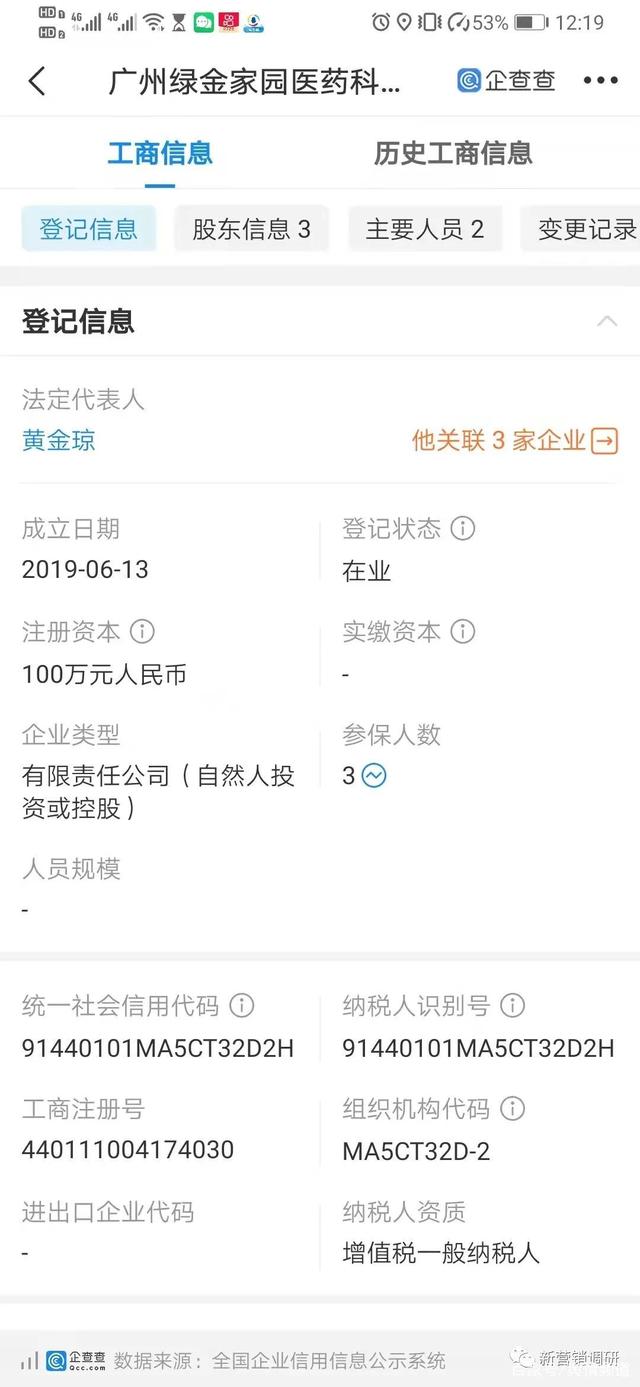Show info about 组织机构代码

(x=512, y=1108)
